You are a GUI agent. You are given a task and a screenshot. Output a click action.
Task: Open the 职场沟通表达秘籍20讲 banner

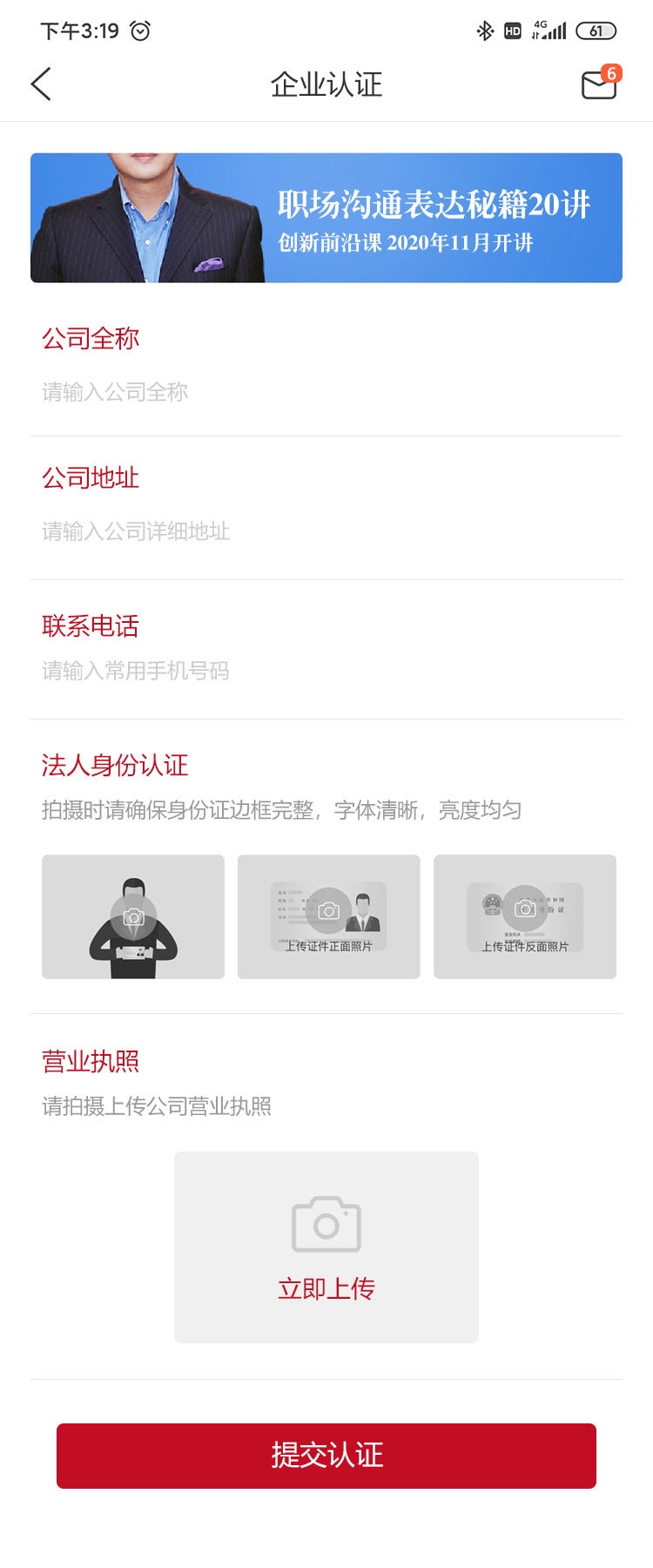[x=326, y=218]
